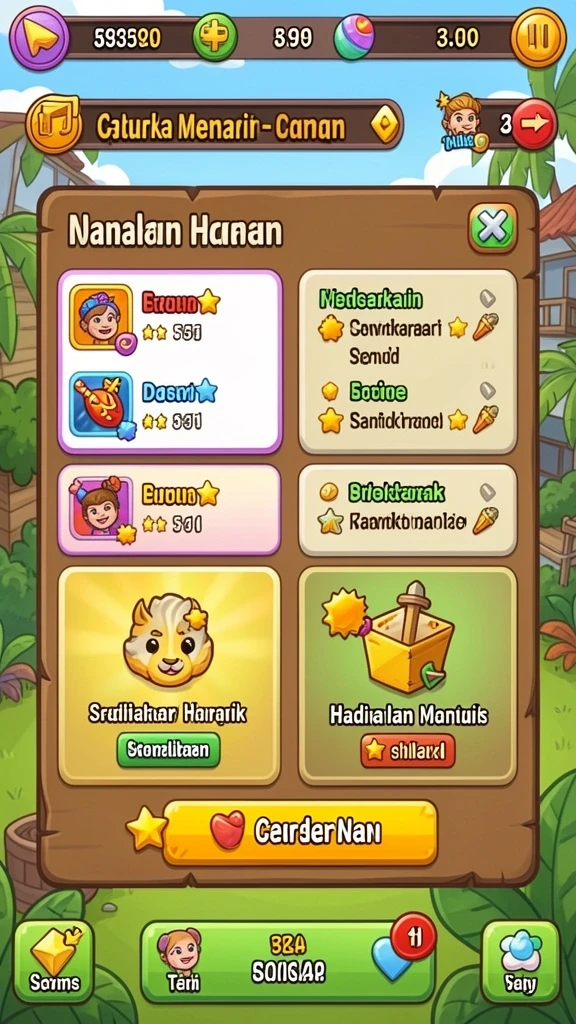Open the Sarms button at bottom left
The width and height of the screenshot is (576, 1024).
(x=54, y=961)
